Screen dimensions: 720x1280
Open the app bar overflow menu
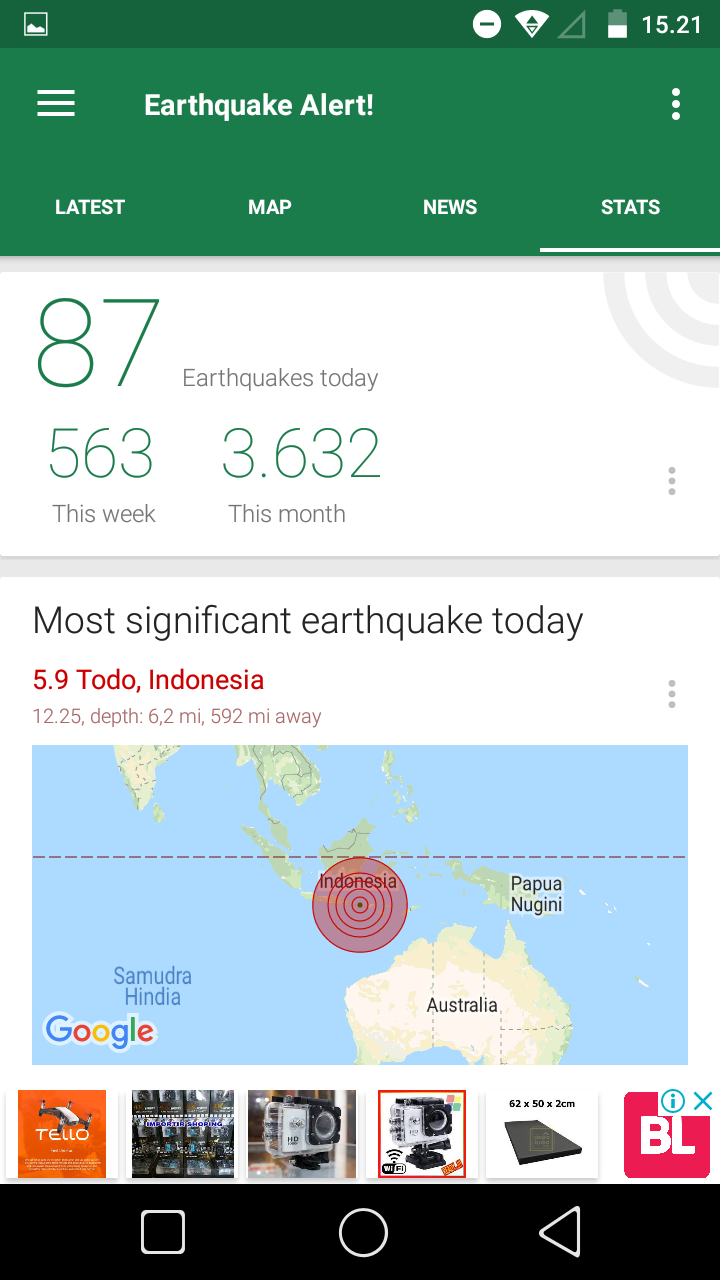(x=676, y=104)
